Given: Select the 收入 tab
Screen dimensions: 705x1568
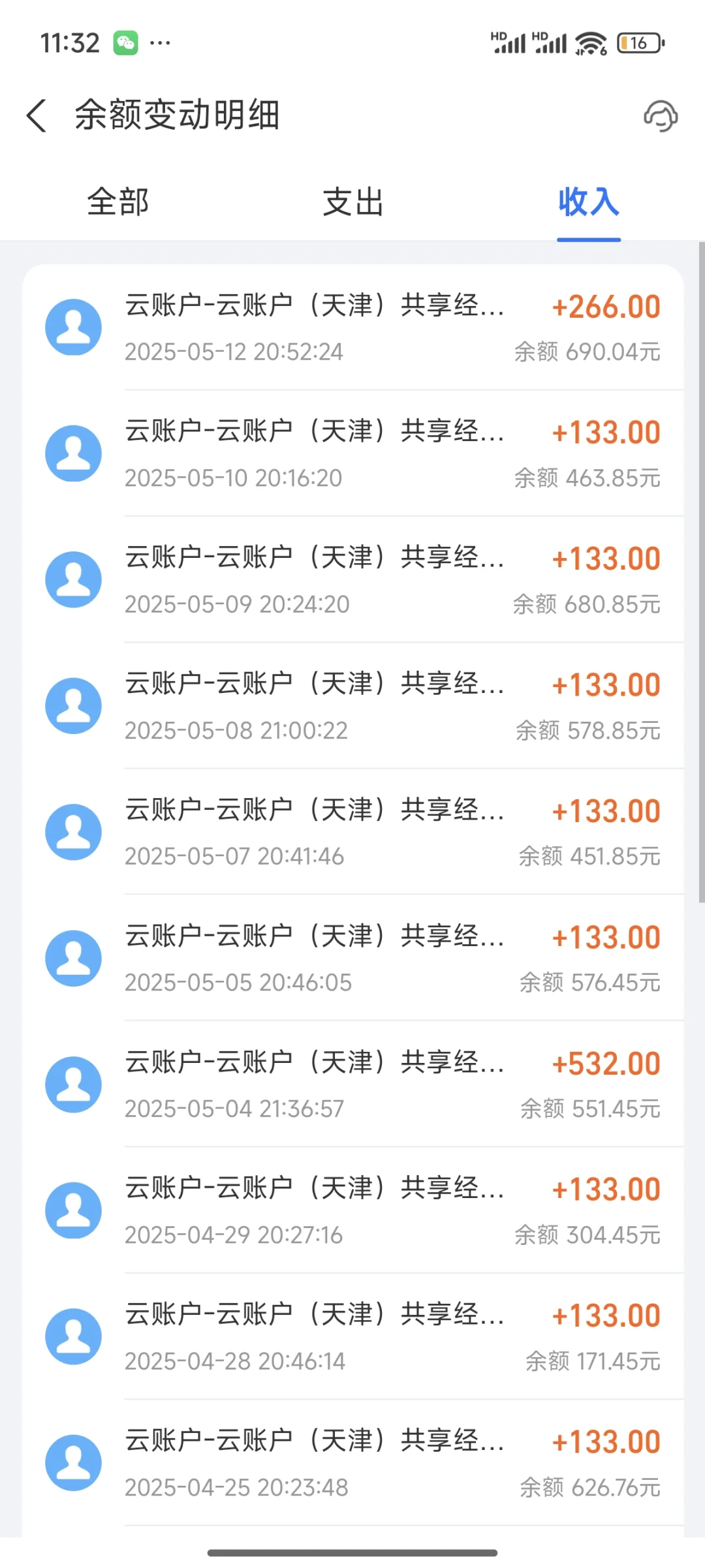Looking at the screenshot, I should pyautogui.click(x=588, y=202).
